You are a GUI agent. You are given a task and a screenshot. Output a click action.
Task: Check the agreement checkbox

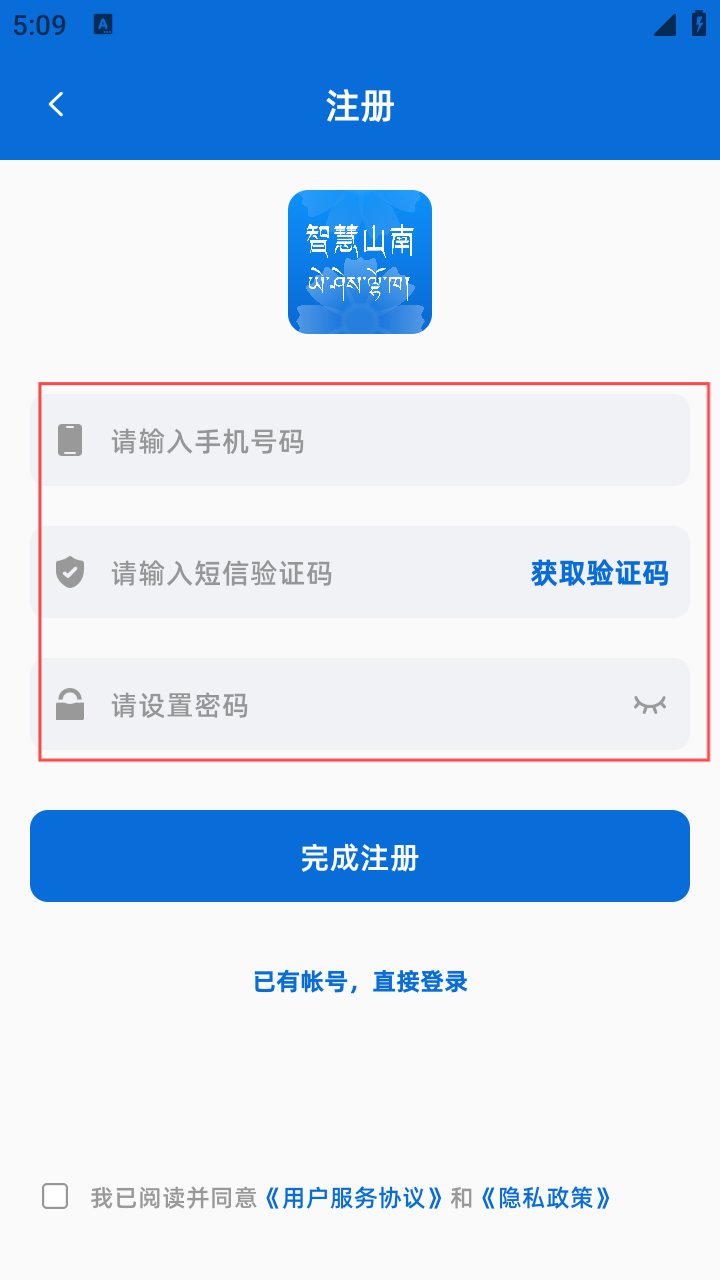(55, 1196)
